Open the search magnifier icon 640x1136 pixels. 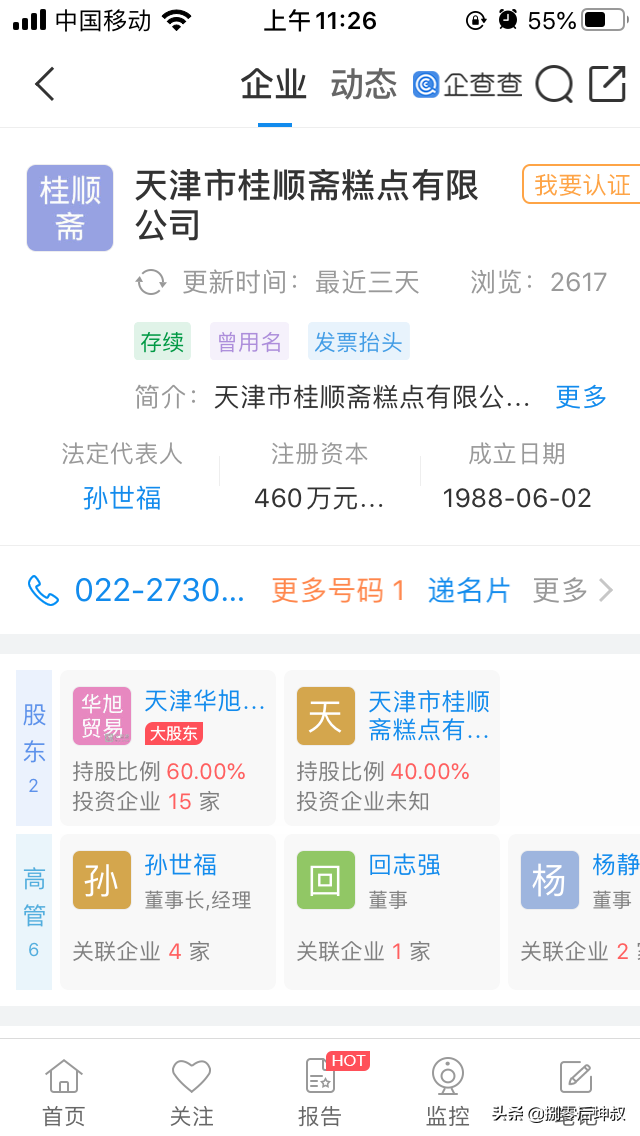pyautogui.click(x=553, y=85)
